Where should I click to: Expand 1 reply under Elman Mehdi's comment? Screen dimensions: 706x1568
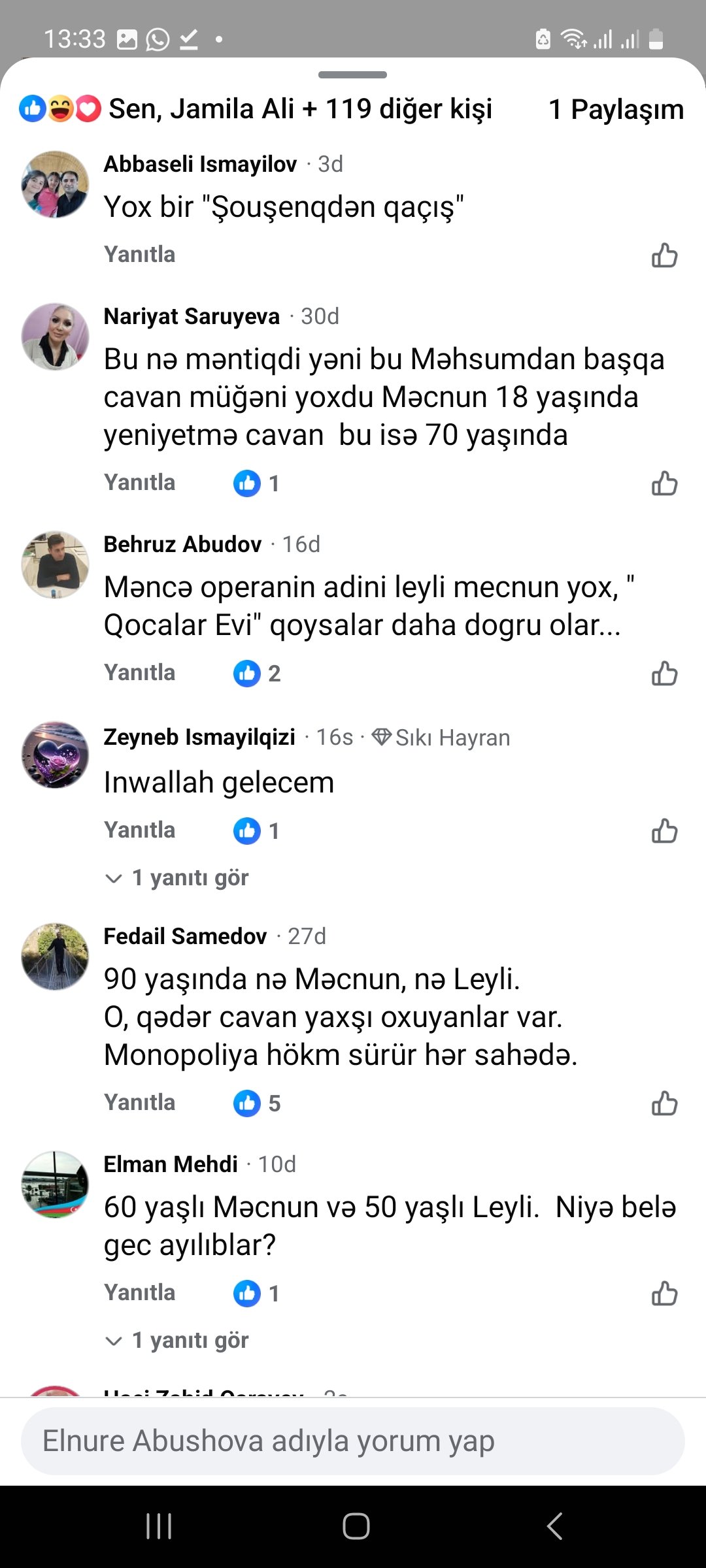click(178, 1341)
